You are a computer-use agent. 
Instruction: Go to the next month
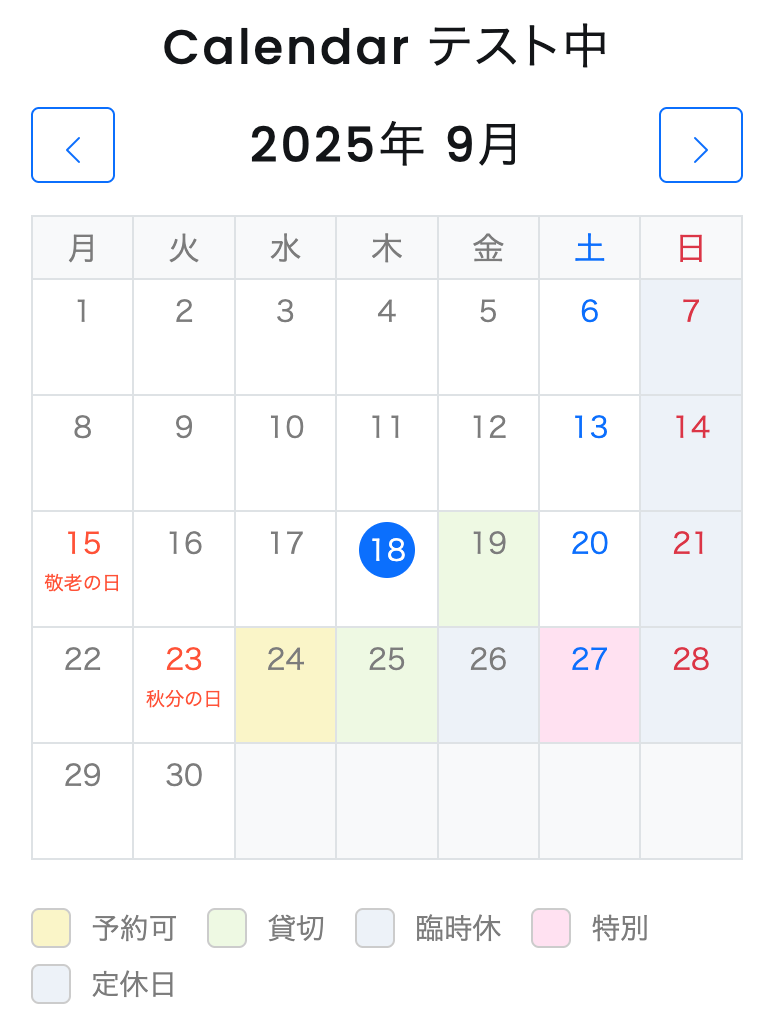[700, 145]
